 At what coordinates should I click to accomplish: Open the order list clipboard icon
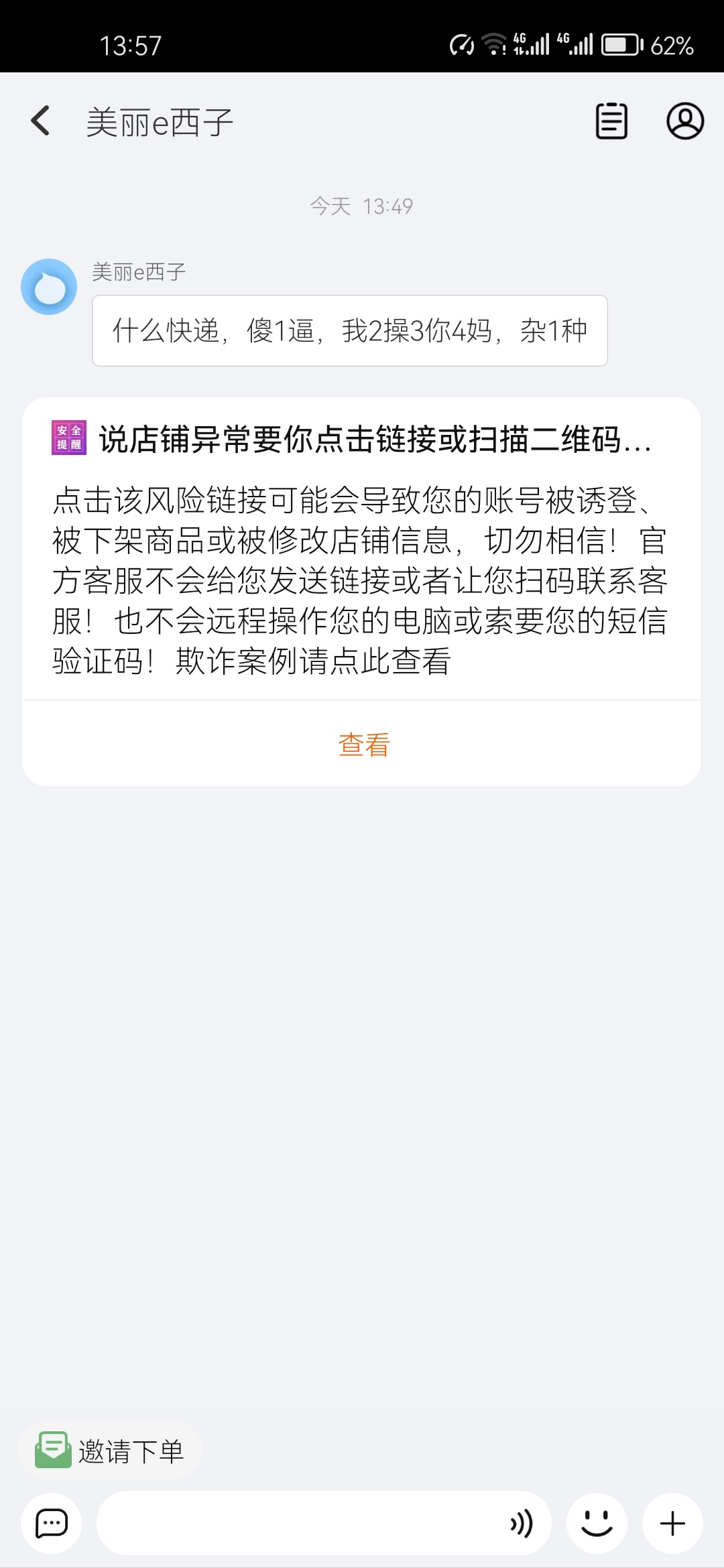click(611, 121)
